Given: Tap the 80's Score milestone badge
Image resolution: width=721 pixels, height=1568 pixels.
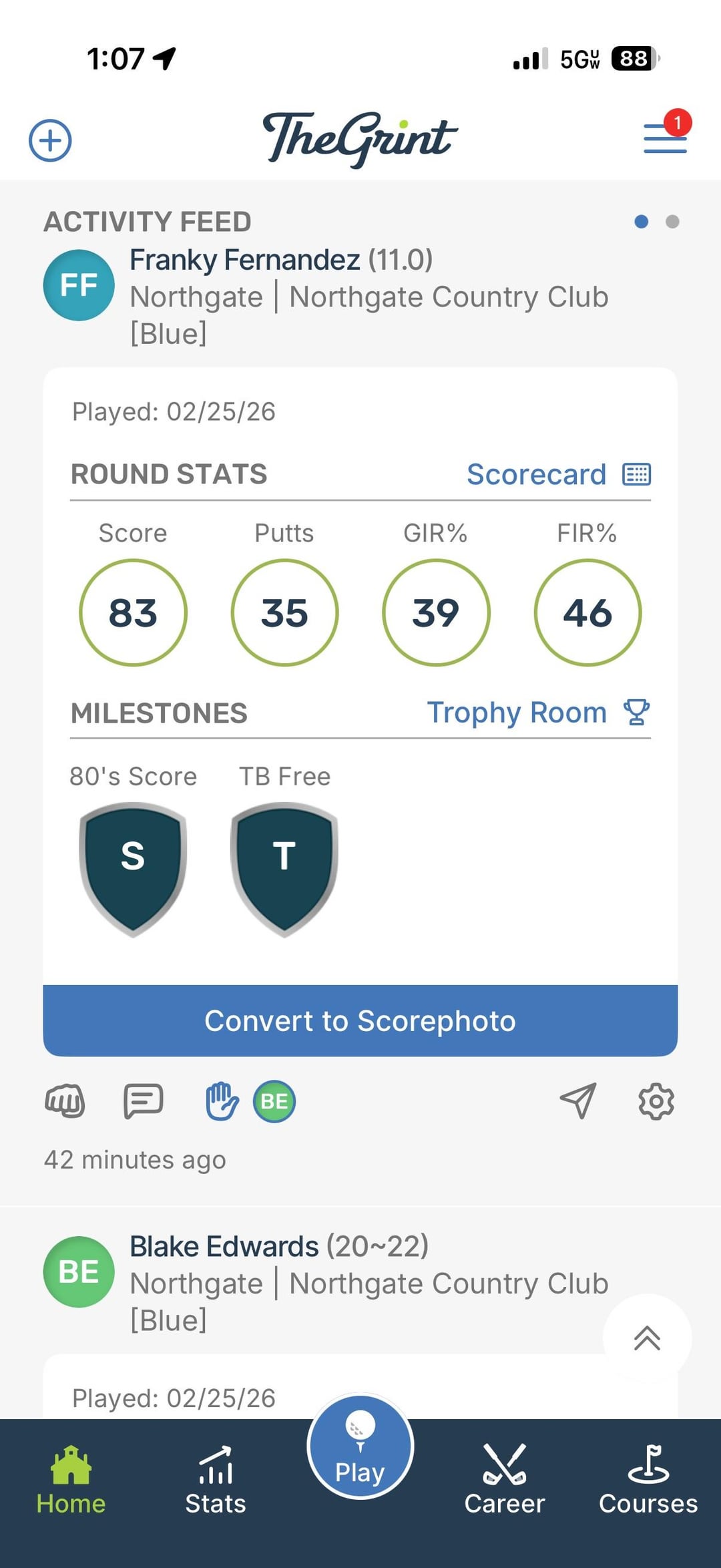Looking at the screenshot, I should (133, 869).
